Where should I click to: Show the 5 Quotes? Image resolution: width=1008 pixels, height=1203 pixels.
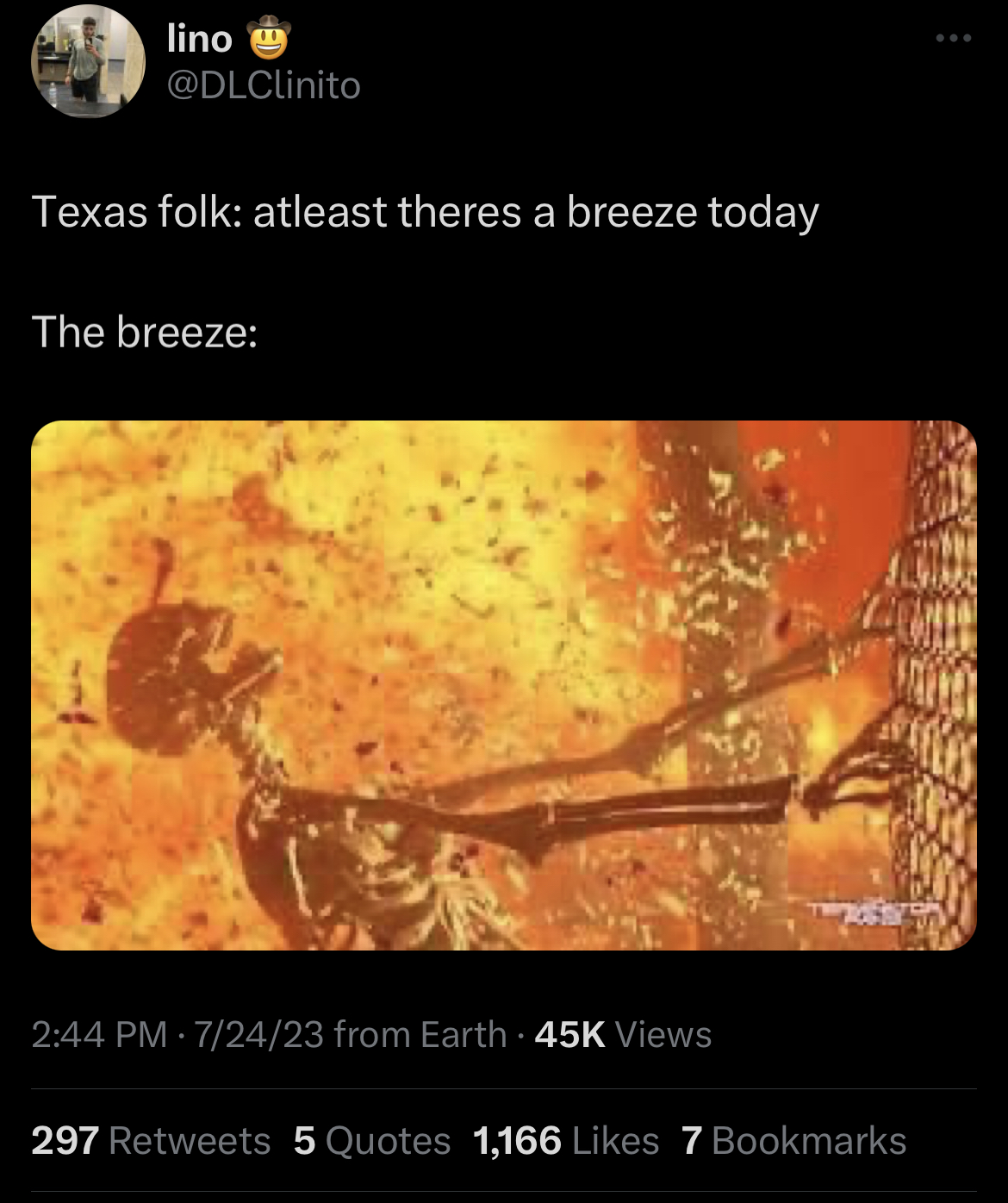tap(371, 1140)
